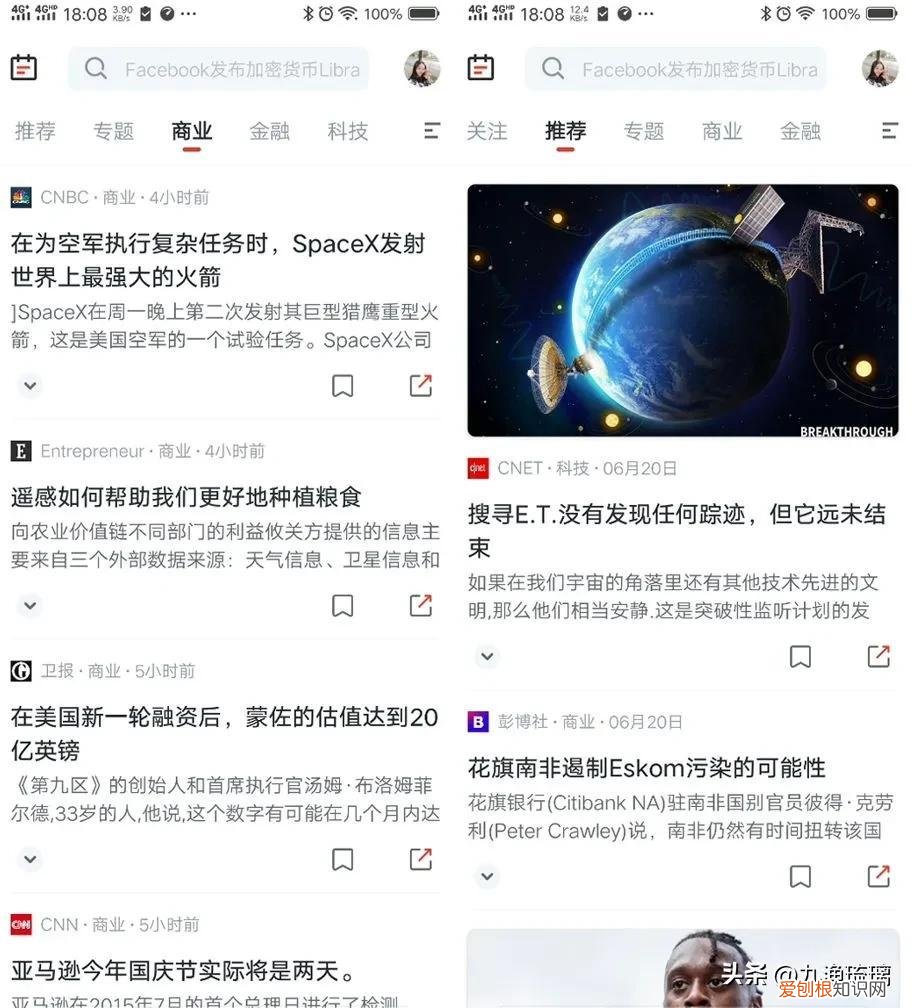
Task: Switch to the 金融 tab
Action: click(269, 131)
